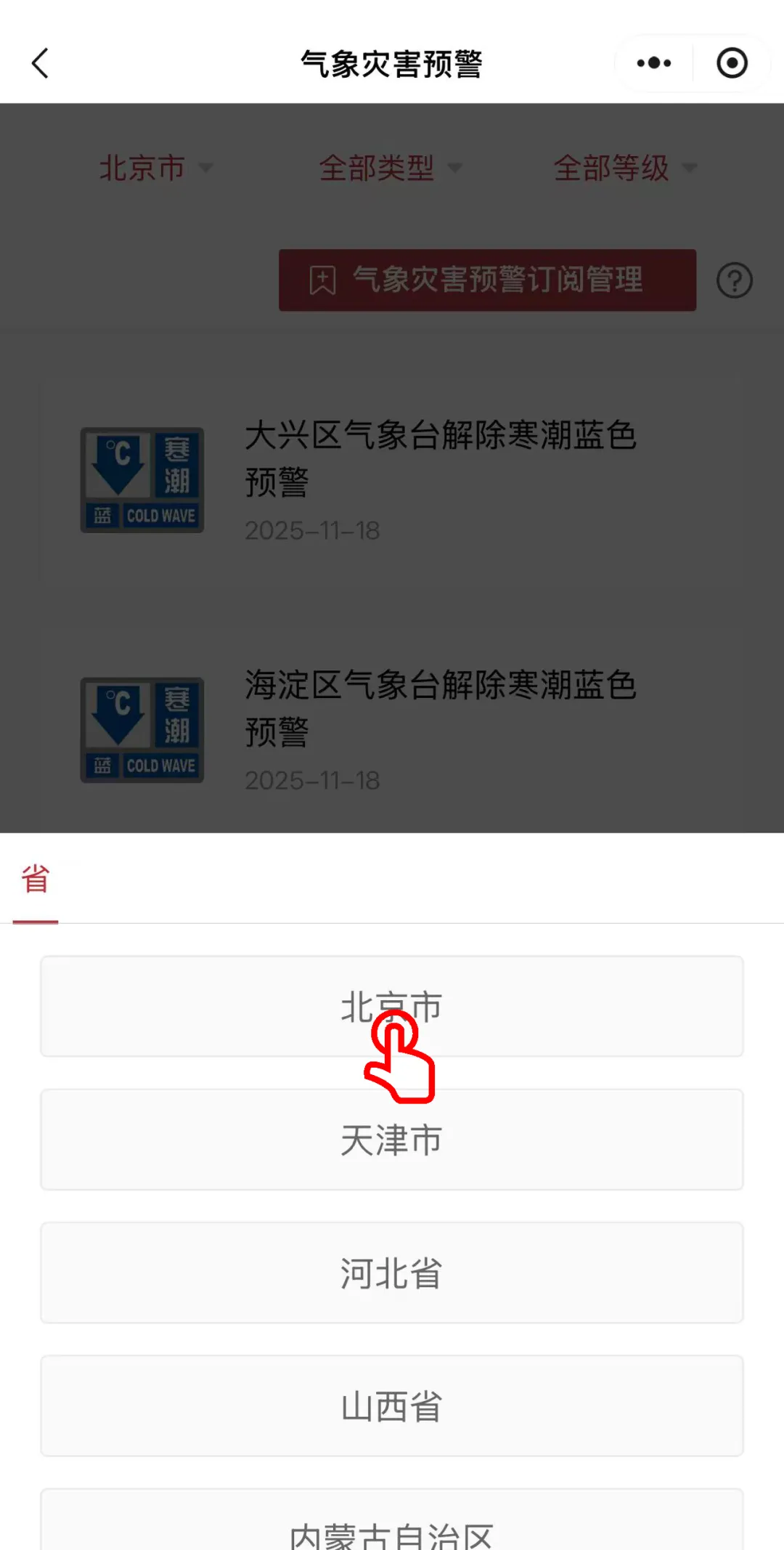Viewport: 784px width, 1550px height.
Task: Select 山西省 province option
Action: click(392, 1406)
